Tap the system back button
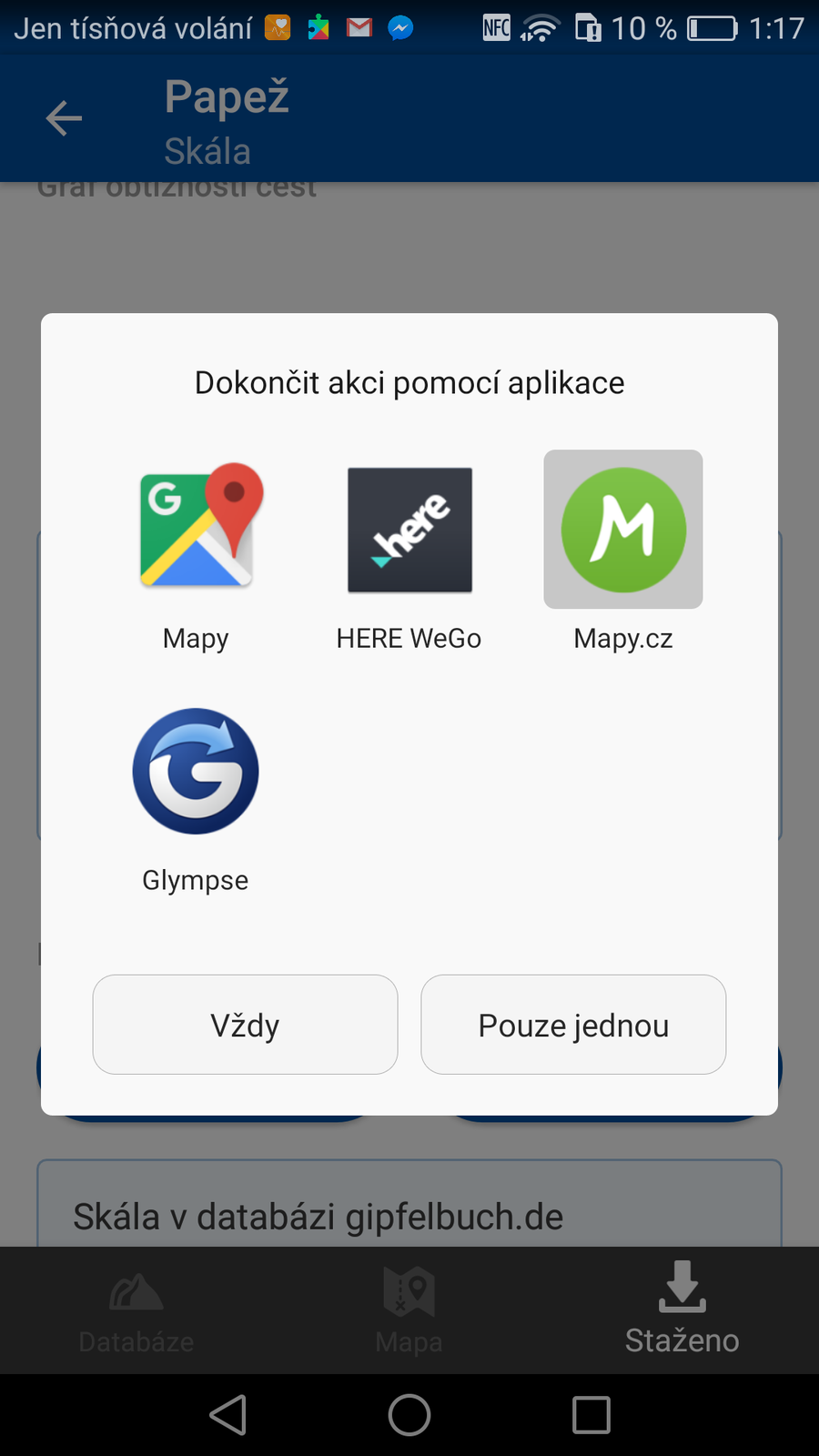This screenshot has height=1456, width=819. [x=227, y=1415]
